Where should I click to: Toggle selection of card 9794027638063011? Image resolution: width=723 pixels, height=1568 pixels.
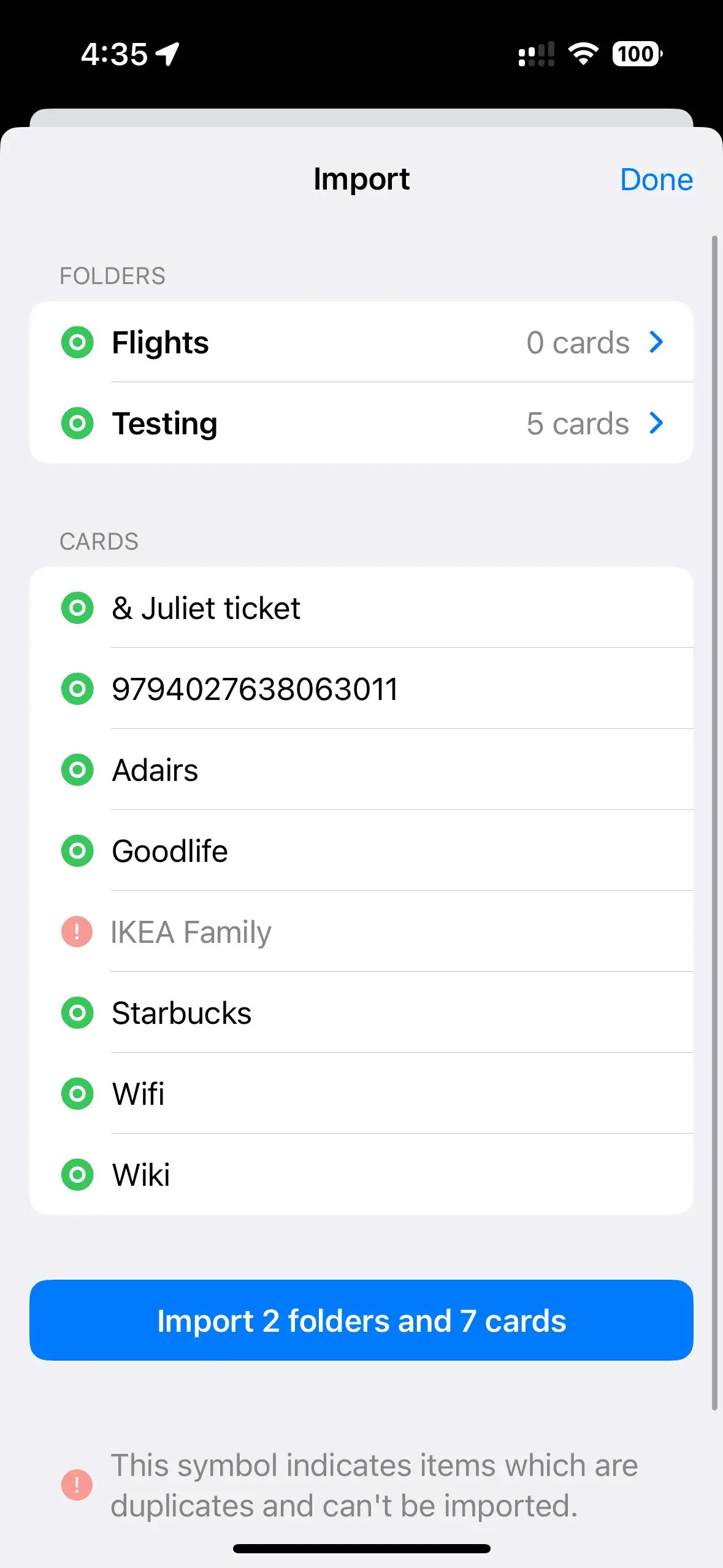[x=77, y=689]
